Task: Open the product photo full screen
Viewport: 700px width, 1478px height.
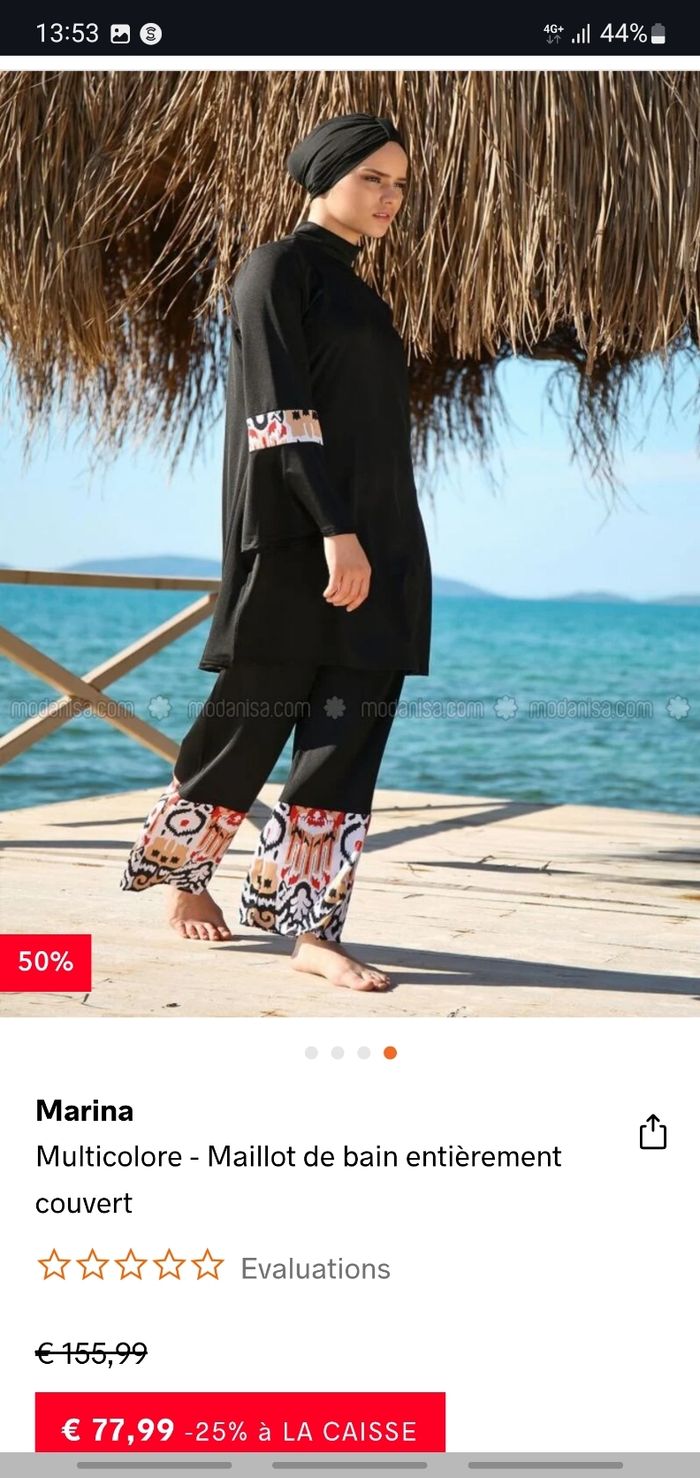Action: pyautogui.click(x=350, y=540)
